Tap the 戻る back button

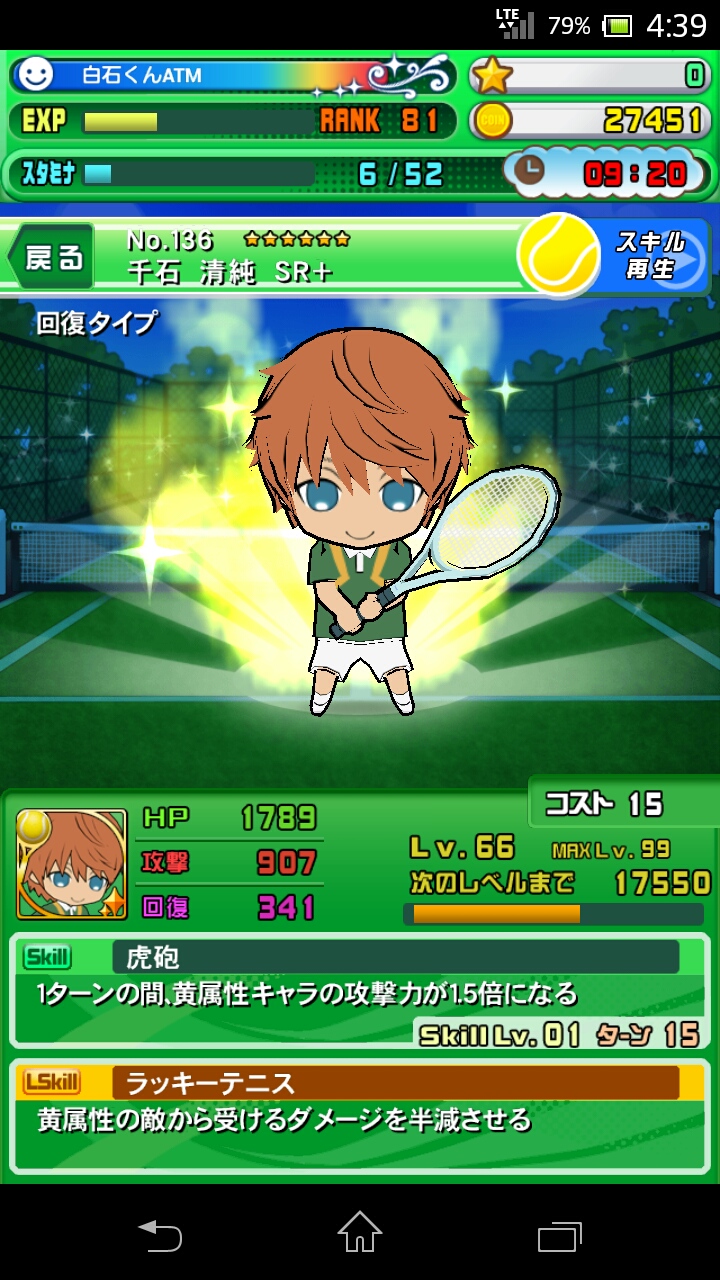(x=52, y=258)
